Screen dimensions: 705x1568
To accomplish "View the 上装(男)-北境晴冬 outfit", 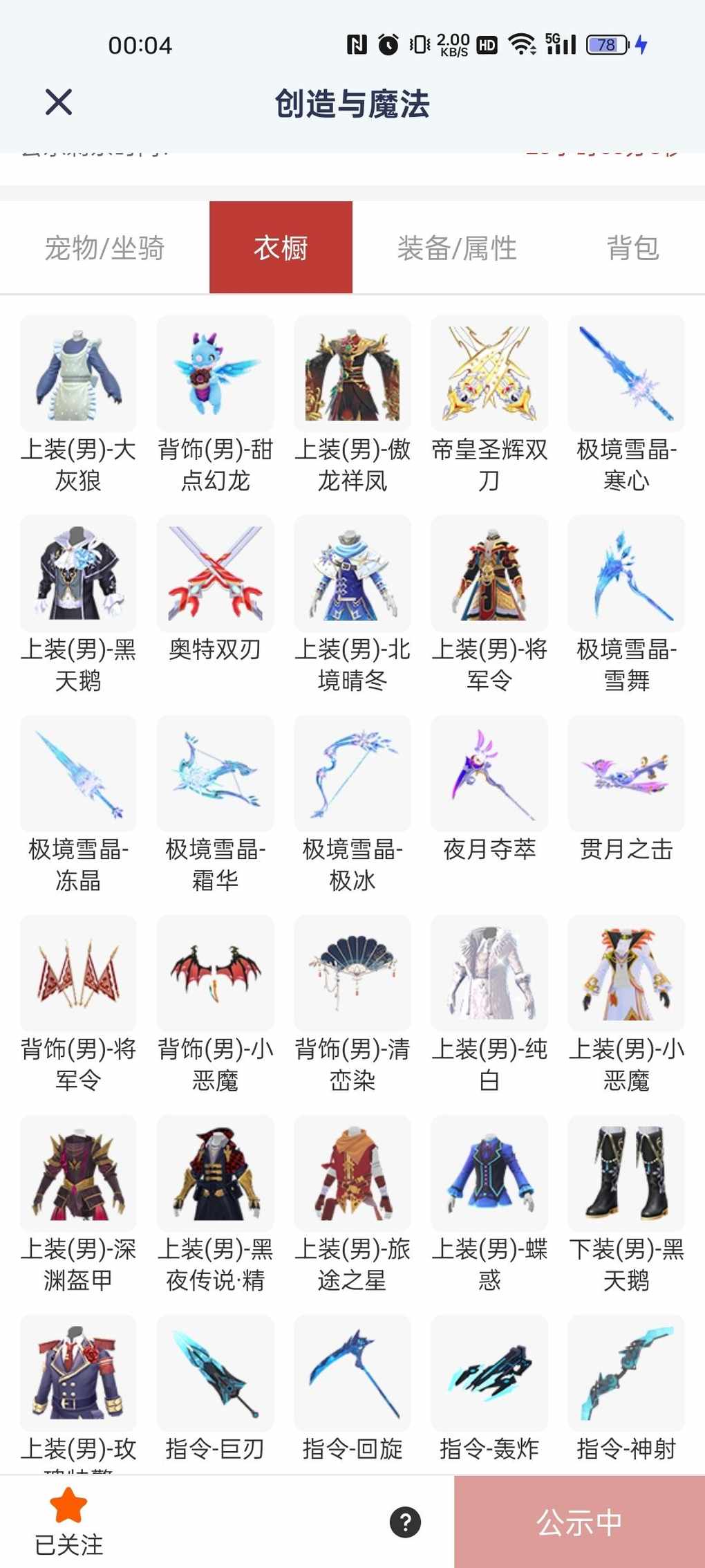I will (x=352, y=573).
